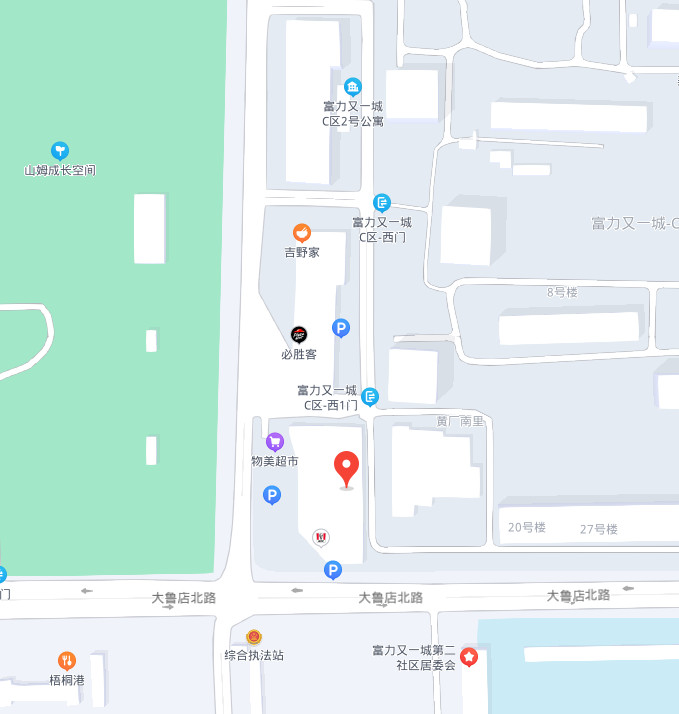The image size is (679, 714).
Task: Tap the 富力又一城C区-西门 gate marker
Action: (381, 203)
